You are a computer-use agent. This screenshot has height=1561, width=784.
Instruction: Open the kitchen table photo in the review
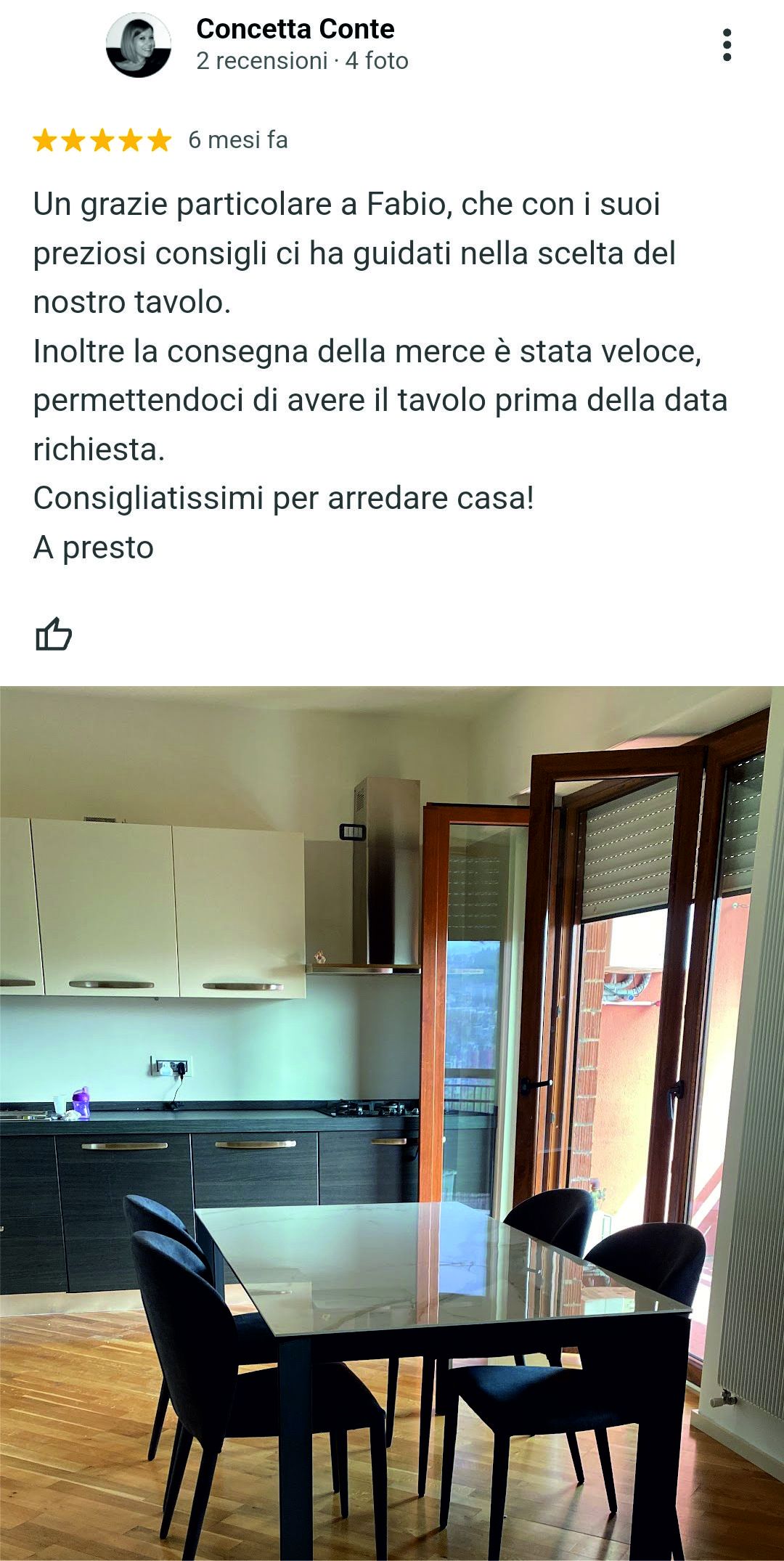pyautogui.click(x=392, y=1122)
